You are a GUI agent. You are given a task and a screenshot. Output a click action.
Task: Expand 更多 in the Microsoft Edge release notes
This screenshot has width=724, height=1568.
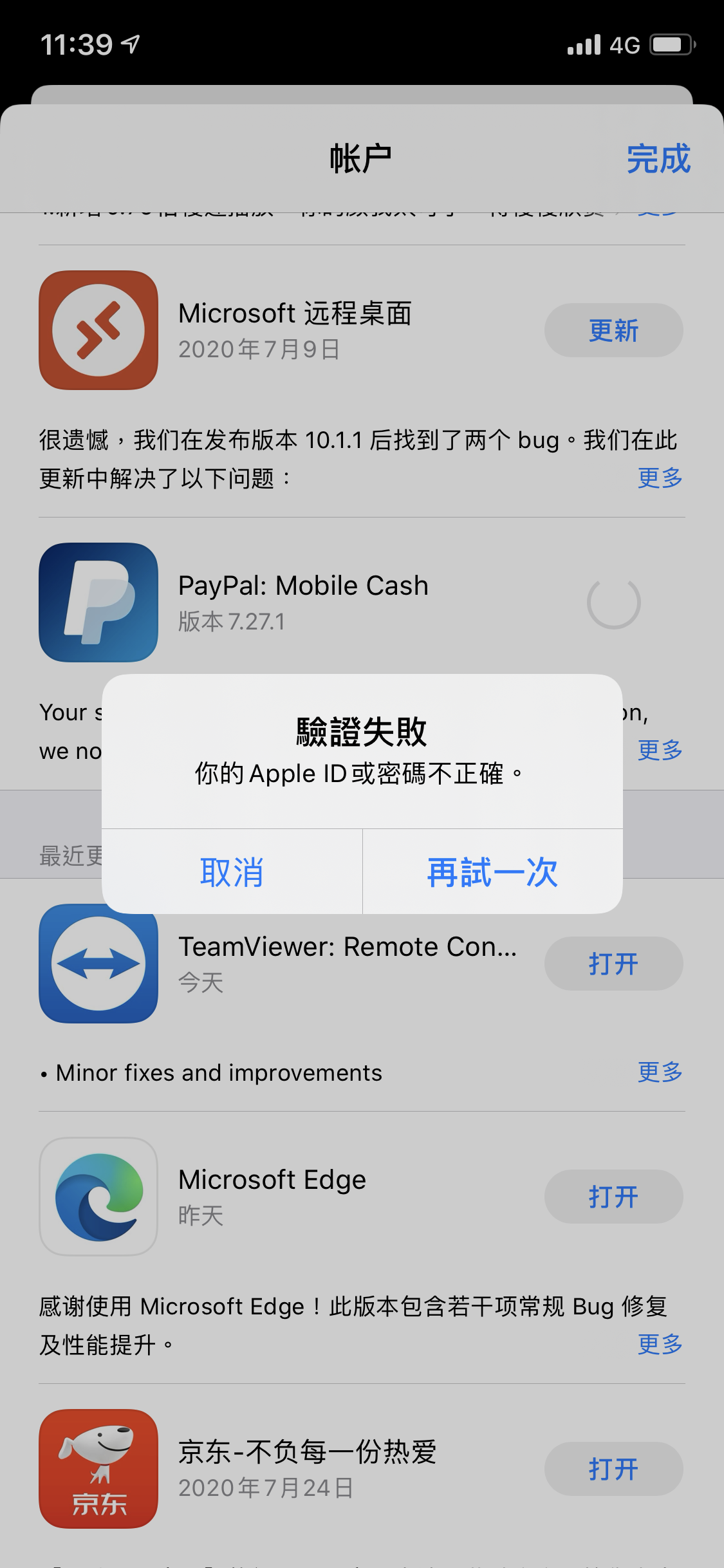click(660, 1344)
